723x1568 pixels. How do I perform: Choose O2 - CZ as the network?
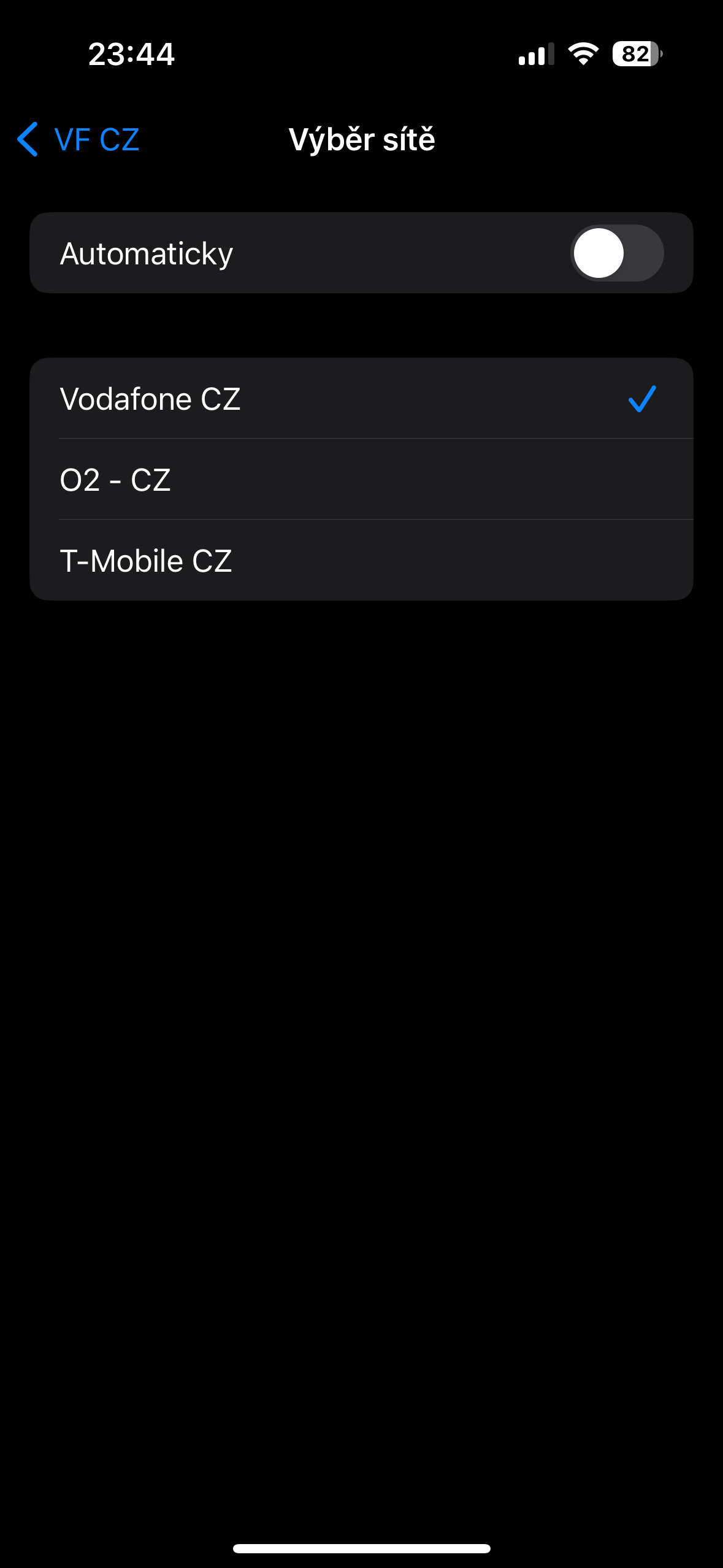pyautogui.click(x=361, y=479)
